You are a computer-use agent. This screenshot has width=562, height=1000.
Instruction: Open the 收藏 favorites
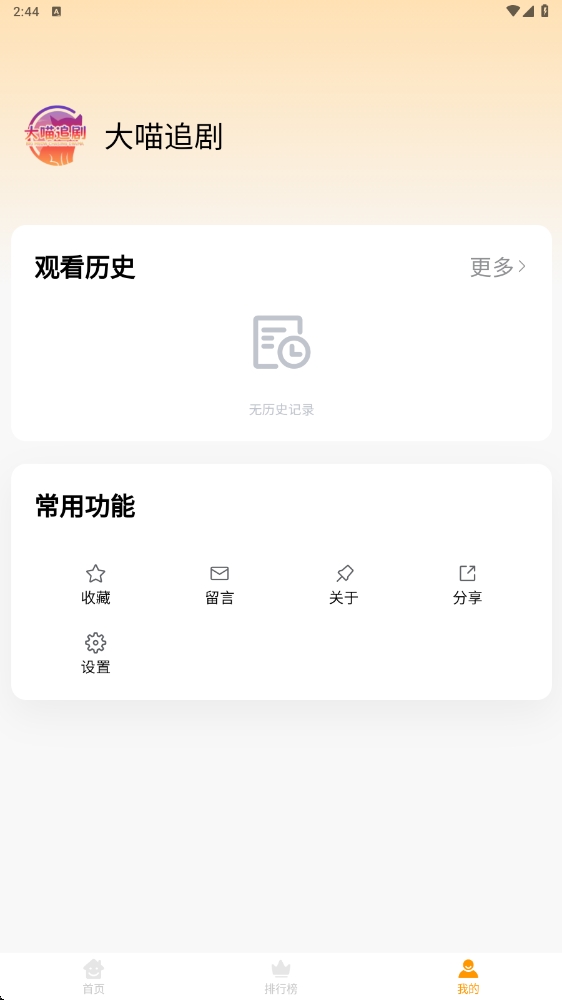point(96,585)
